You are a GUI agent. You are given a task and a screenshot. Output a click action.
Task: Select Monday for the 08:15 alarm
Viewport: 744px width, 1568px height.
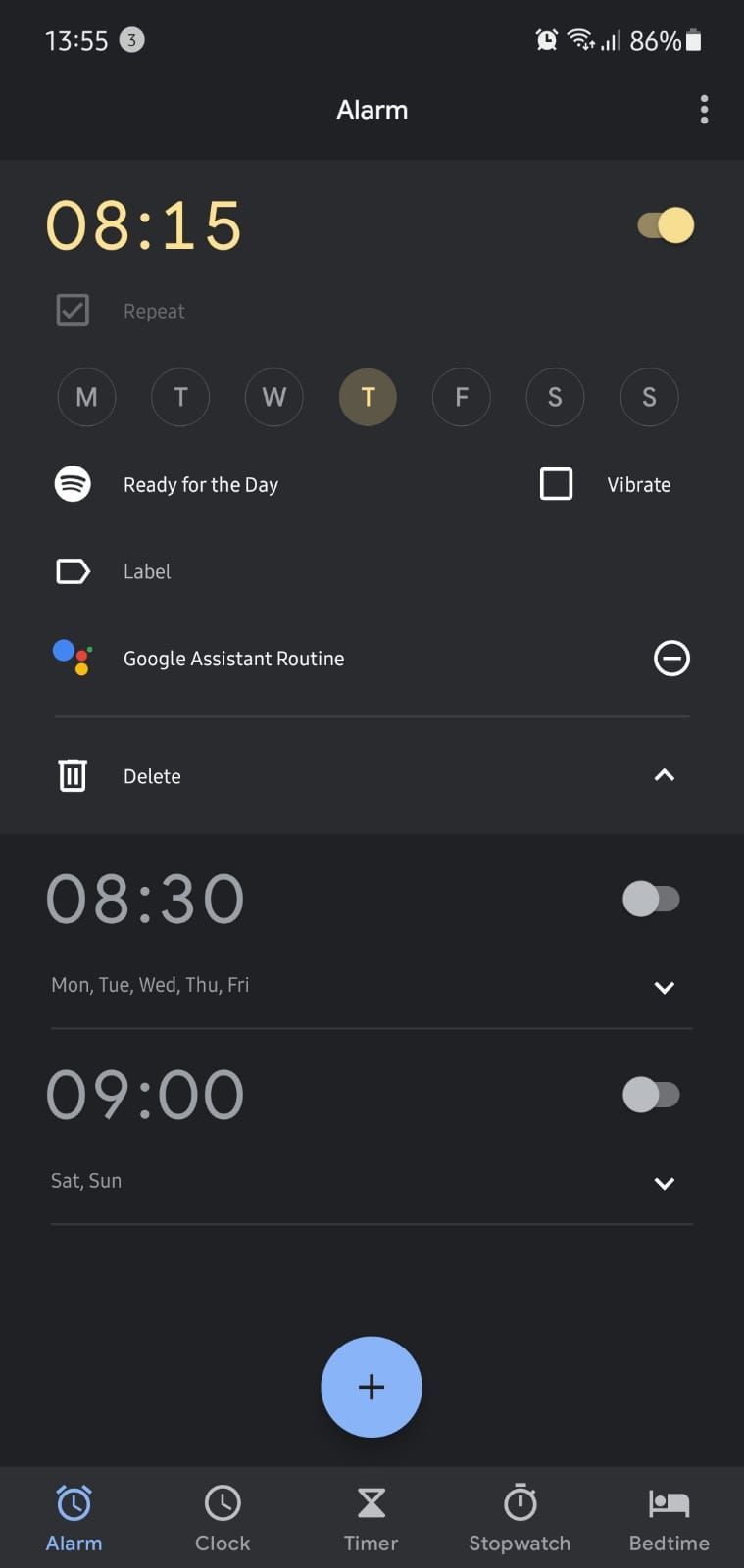86,397
